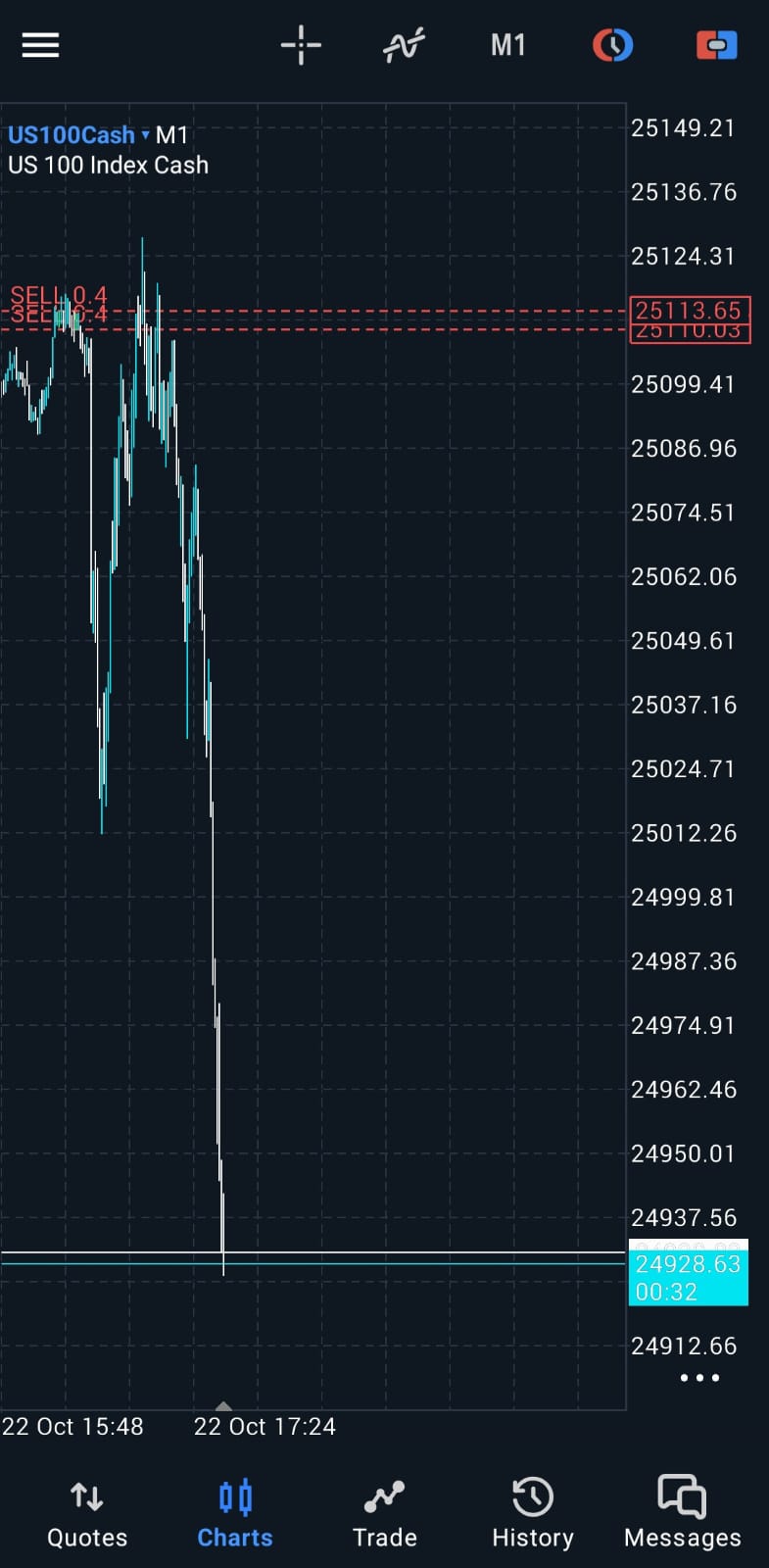This screenshot has height=1568, width=769.
Task: Tap the rightmost toolbar icon
Action: [716, 45]
